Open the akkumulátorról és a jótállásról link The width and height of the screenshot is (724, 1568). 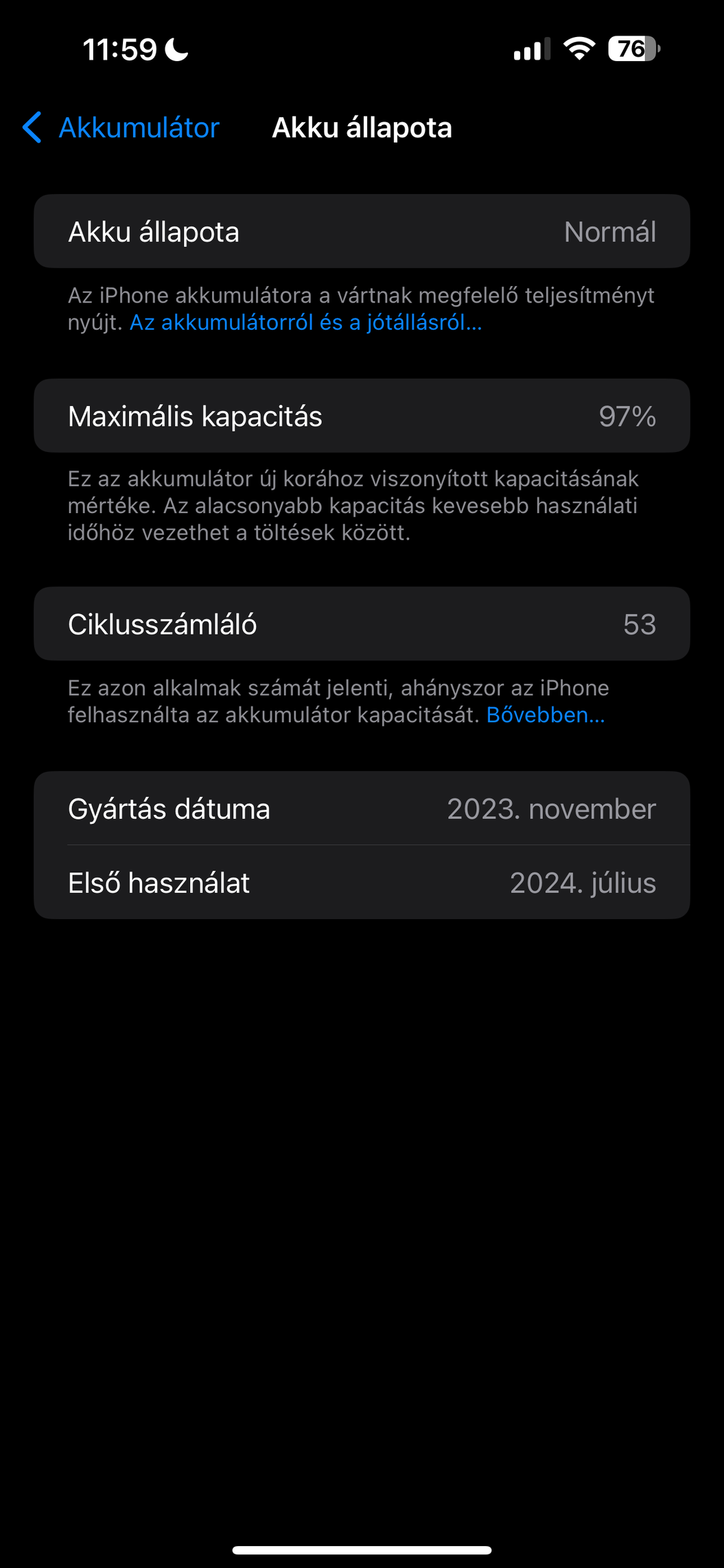tap(306, 322)
